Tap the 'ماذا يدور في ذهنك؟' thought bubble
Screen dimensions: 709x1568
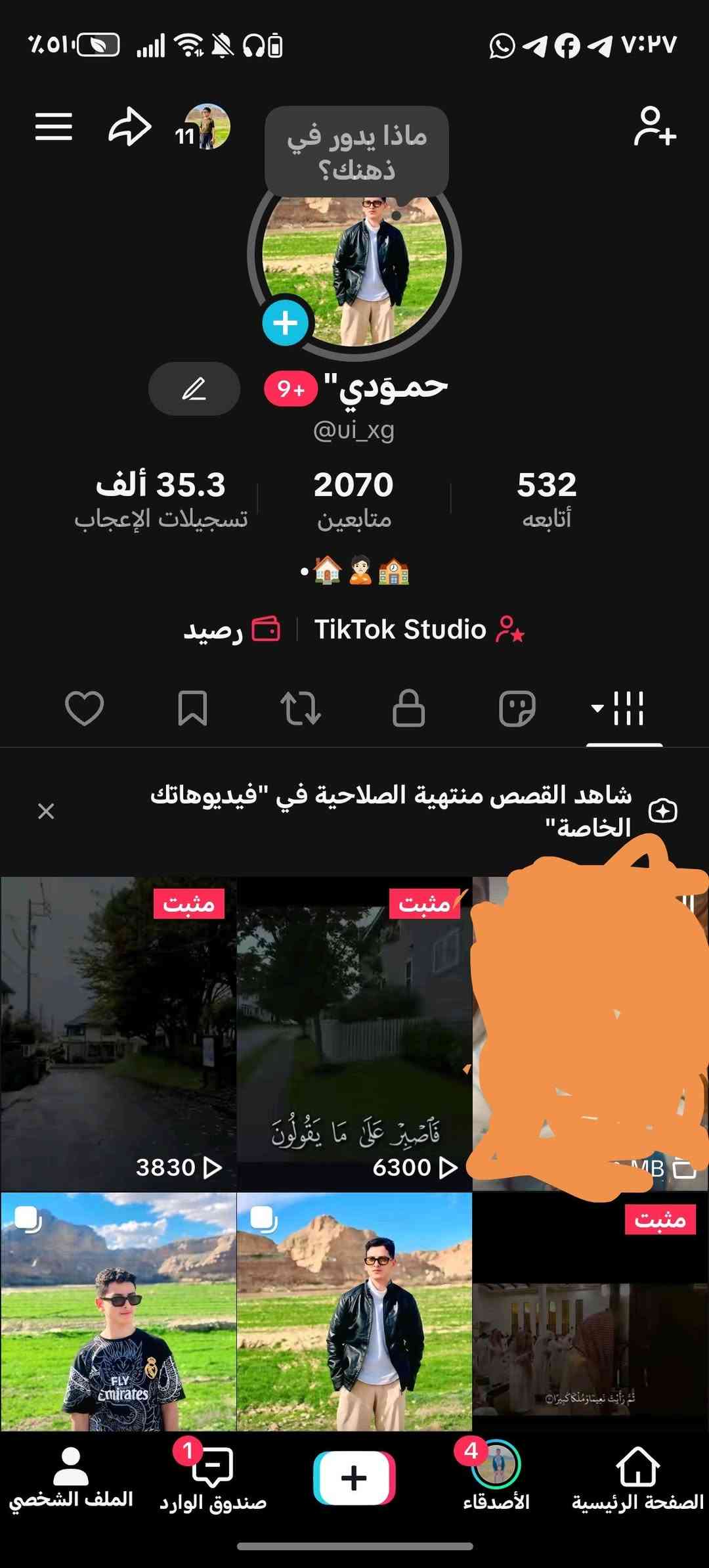tap(356, 151)
